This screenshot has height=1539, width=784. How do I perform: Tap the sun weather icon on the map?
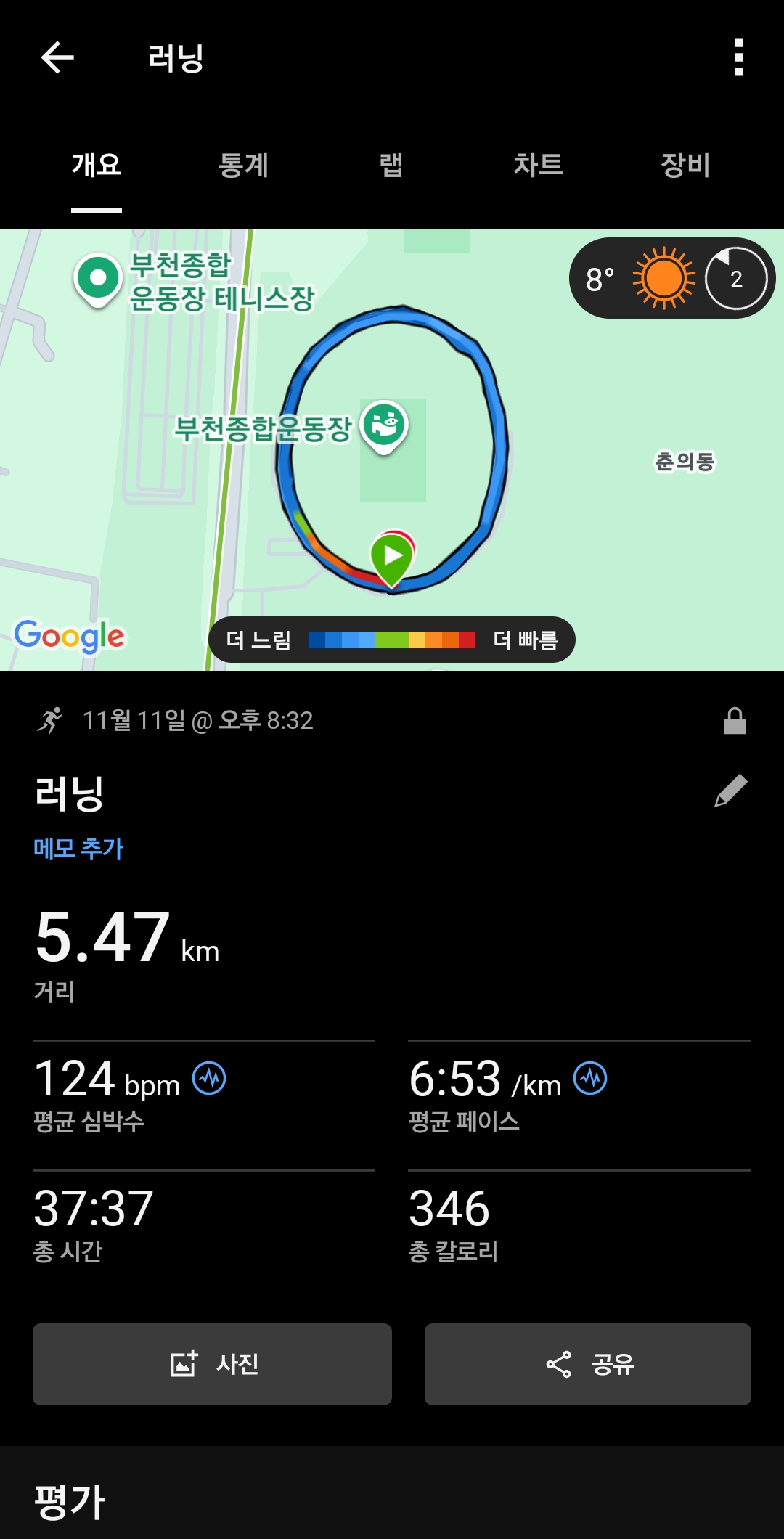(x=662, y=278)
